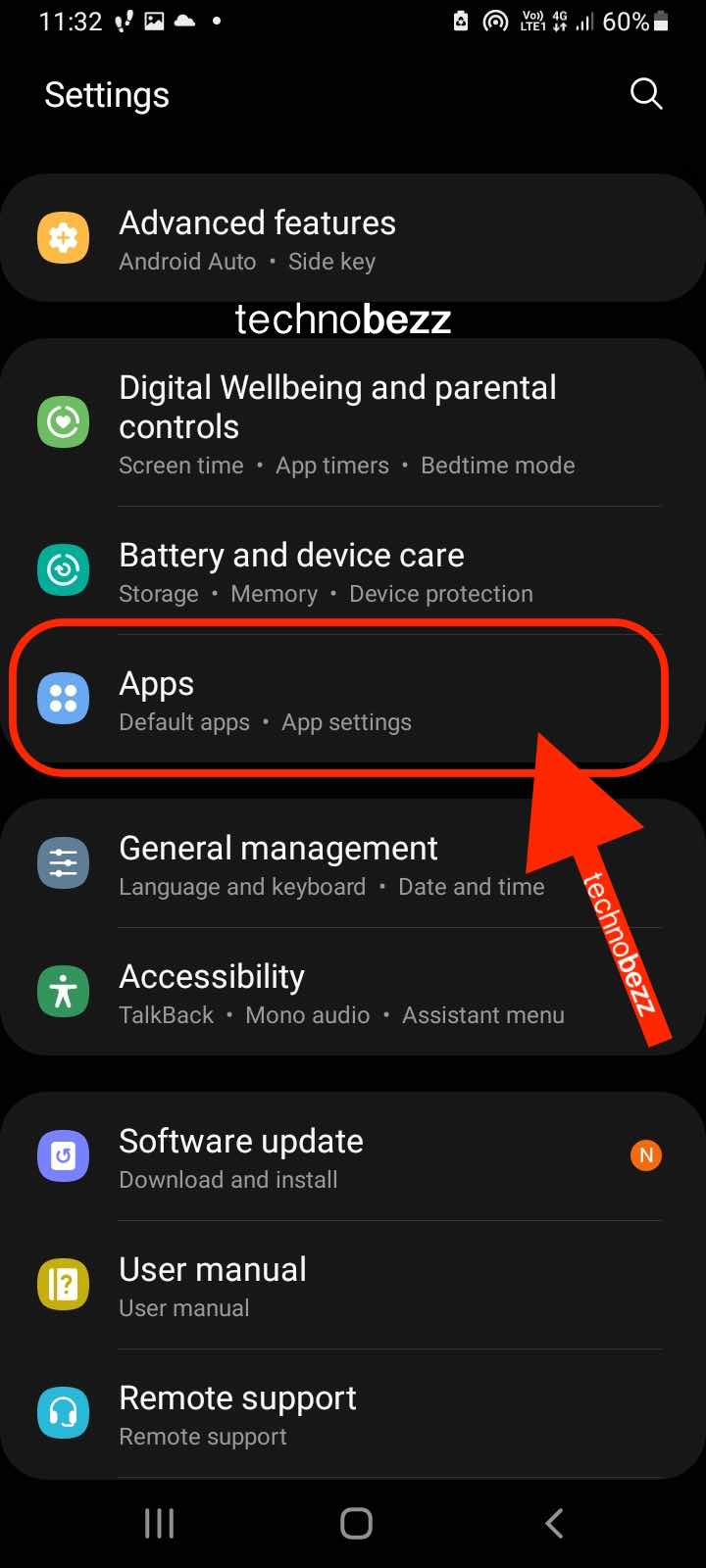Open Battery and device care
Viewport: 706px width, 1568px height.
click(353, 570)
